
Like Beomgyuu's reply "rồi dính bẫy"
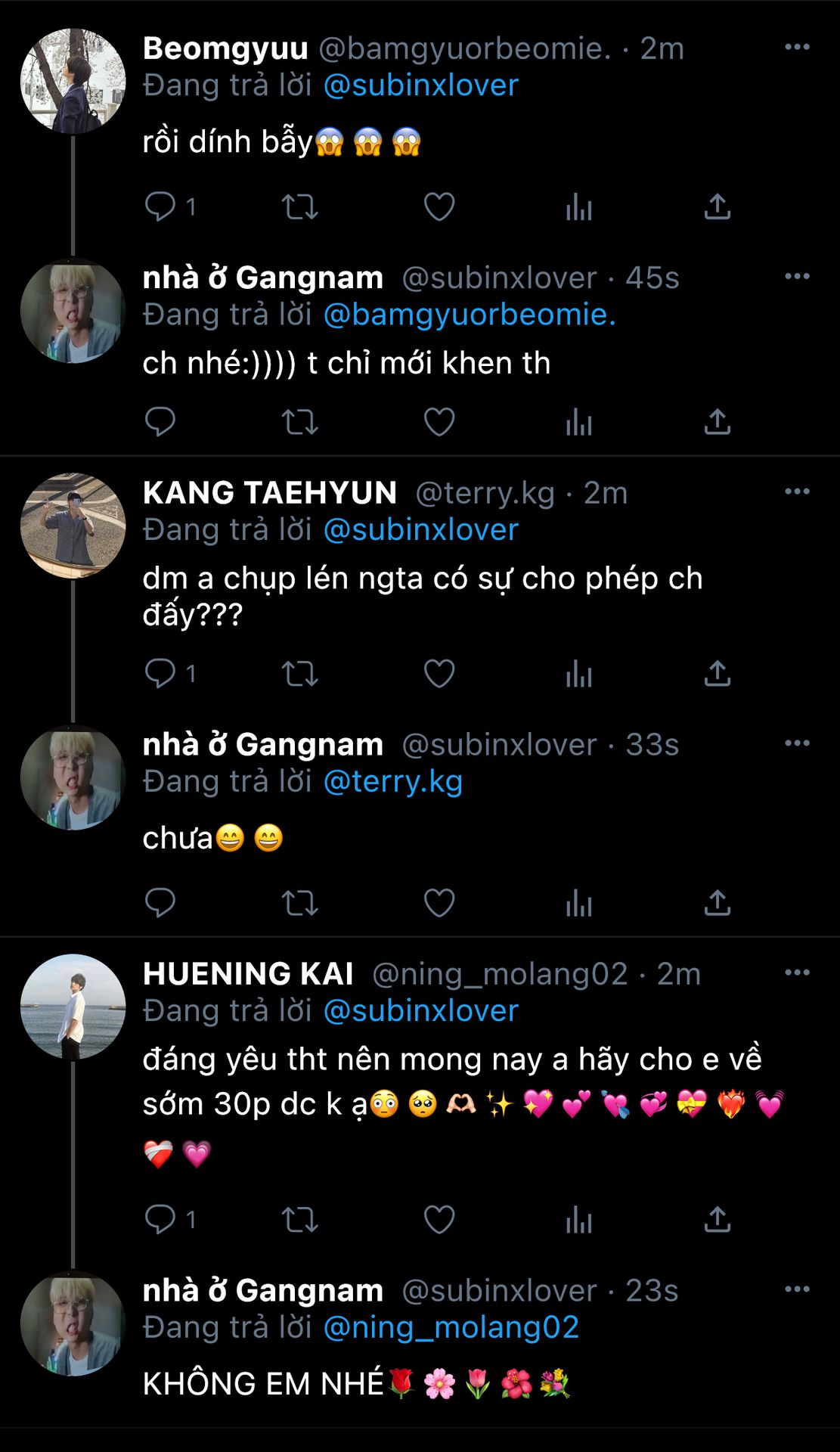439,206
